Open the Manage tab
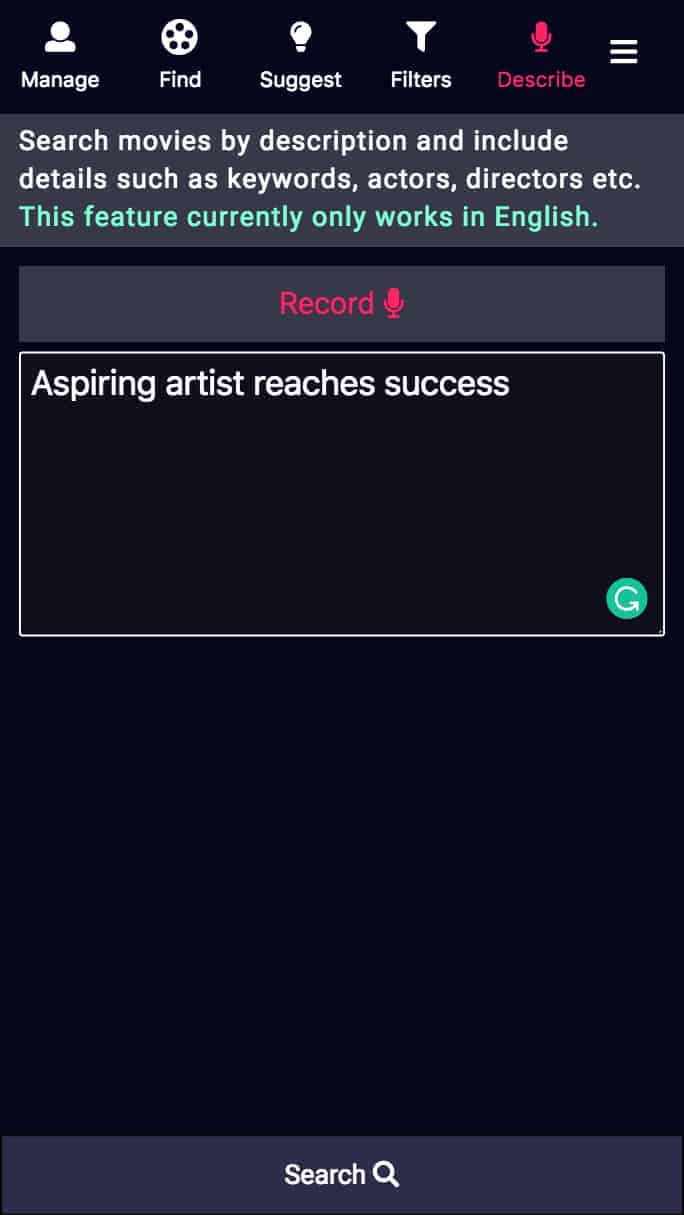 [x=60, y=56]
